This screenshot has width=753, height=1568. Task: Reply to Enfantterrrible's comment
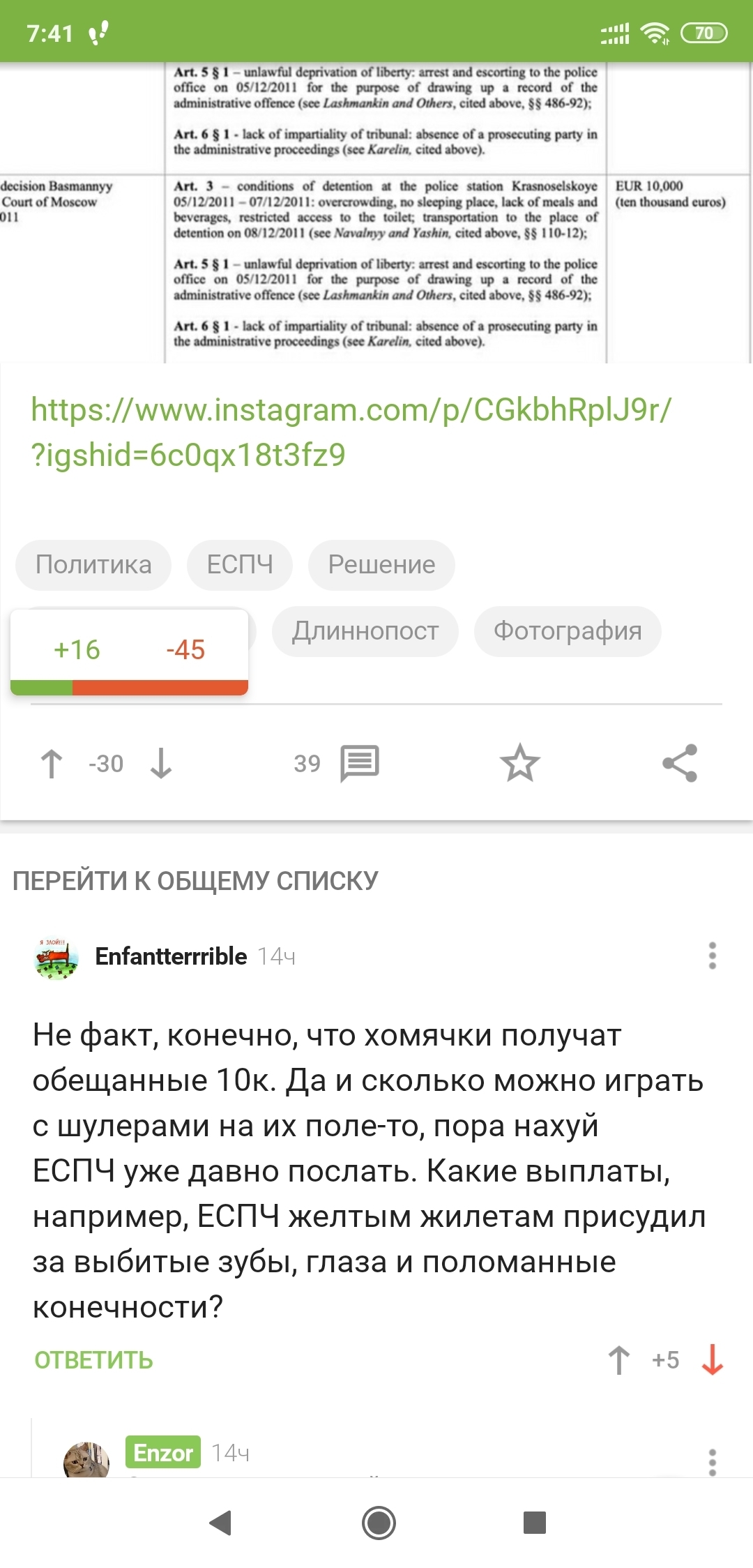tap(93, 1359)
